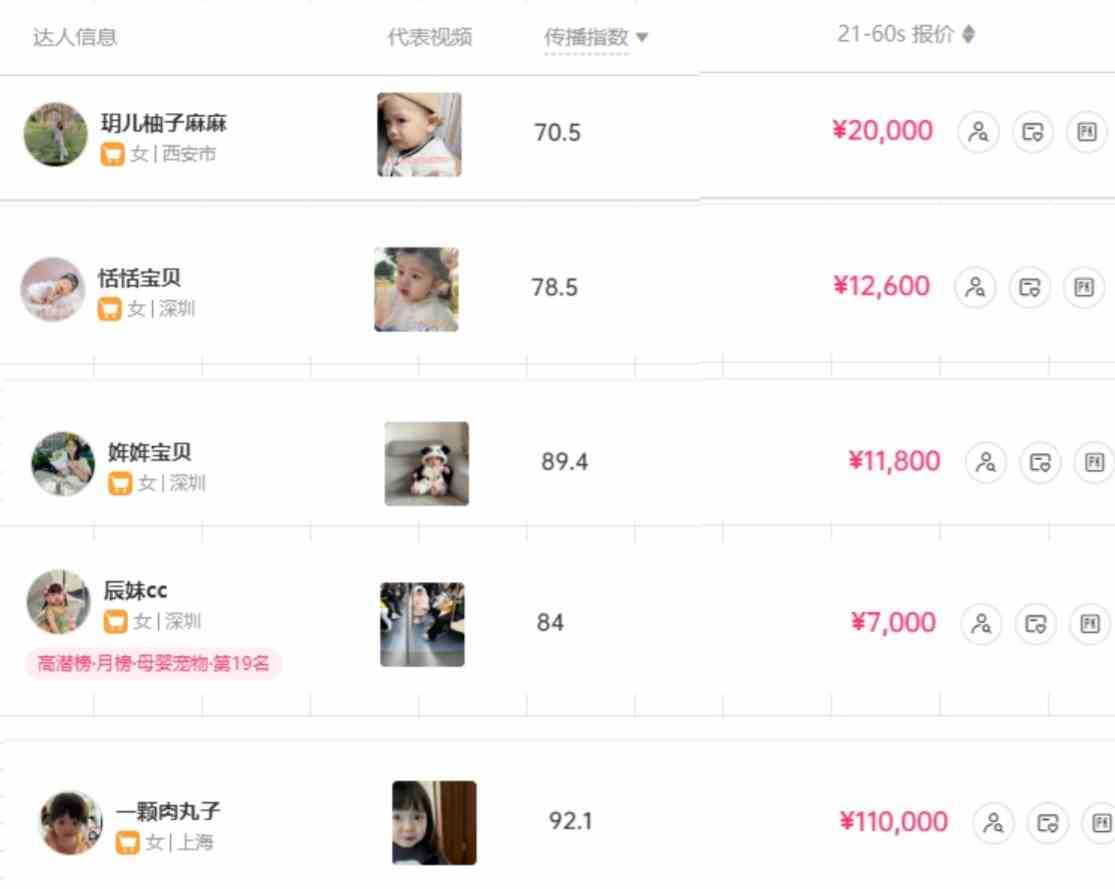Viewport: 1115px width, 889px height.
Task: Add 一颗肉丸子 to PK comparison
Action: pos(1101,823)
